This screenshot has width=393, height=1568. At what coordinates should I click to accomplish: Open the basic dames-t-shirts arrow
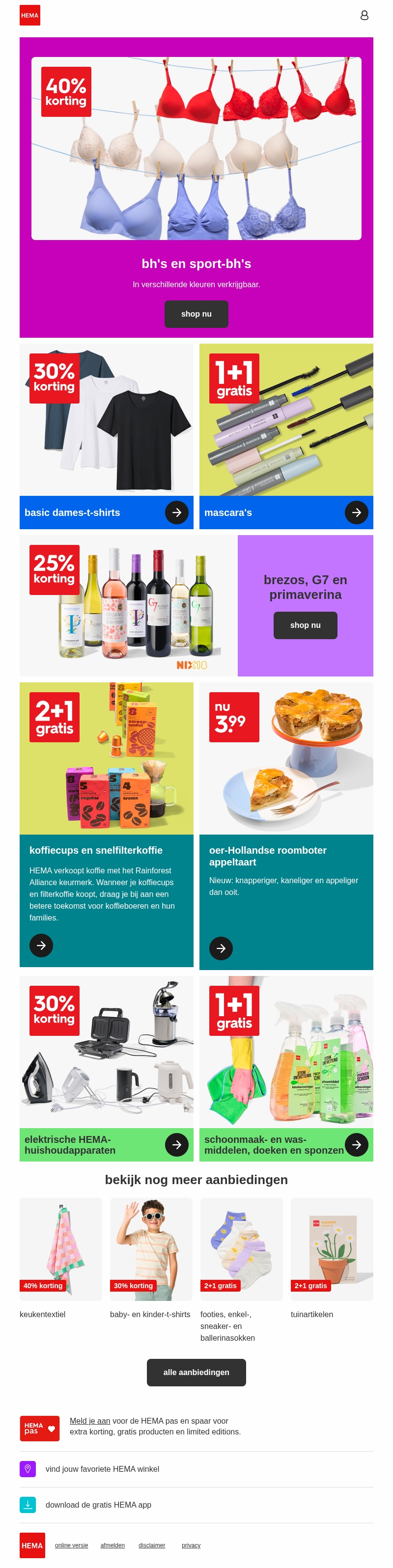coord(177,513)
